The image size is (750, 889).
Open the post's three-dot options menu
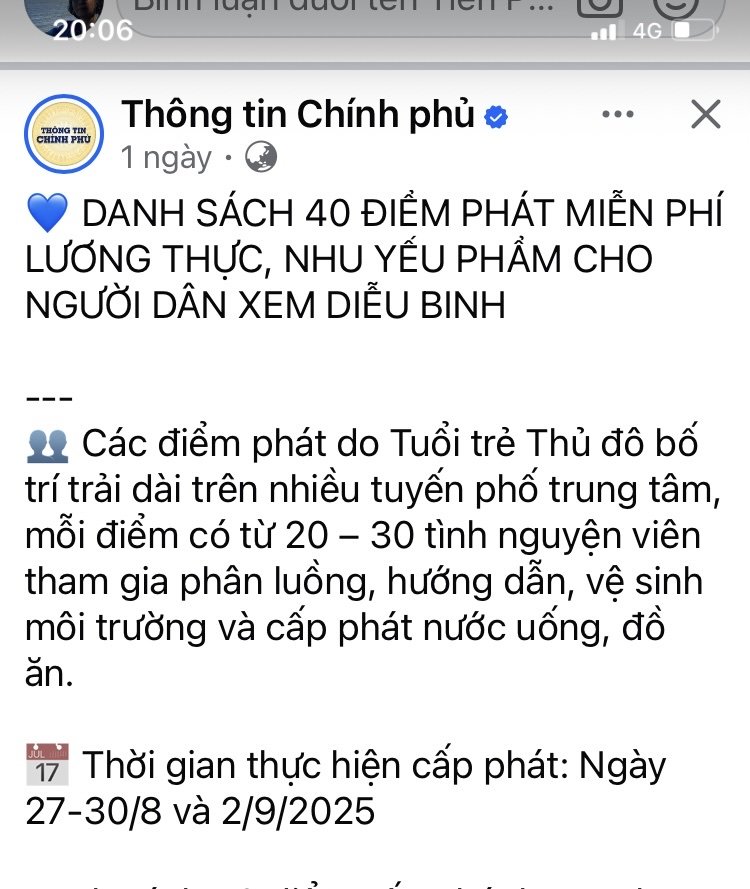[618, 115]
